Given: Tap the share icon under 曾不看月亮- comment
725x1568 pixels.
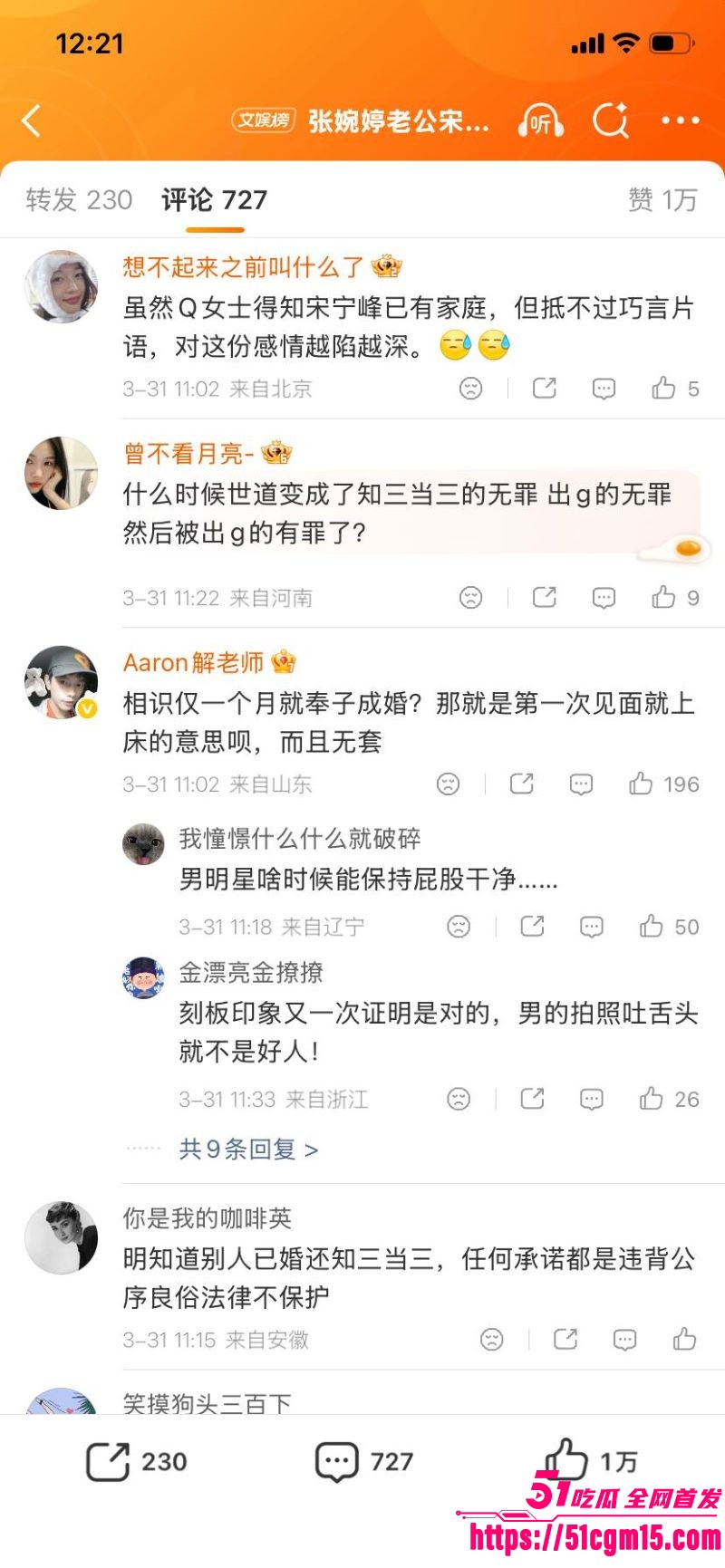Looking at the screenshot, I should (543, 598).
